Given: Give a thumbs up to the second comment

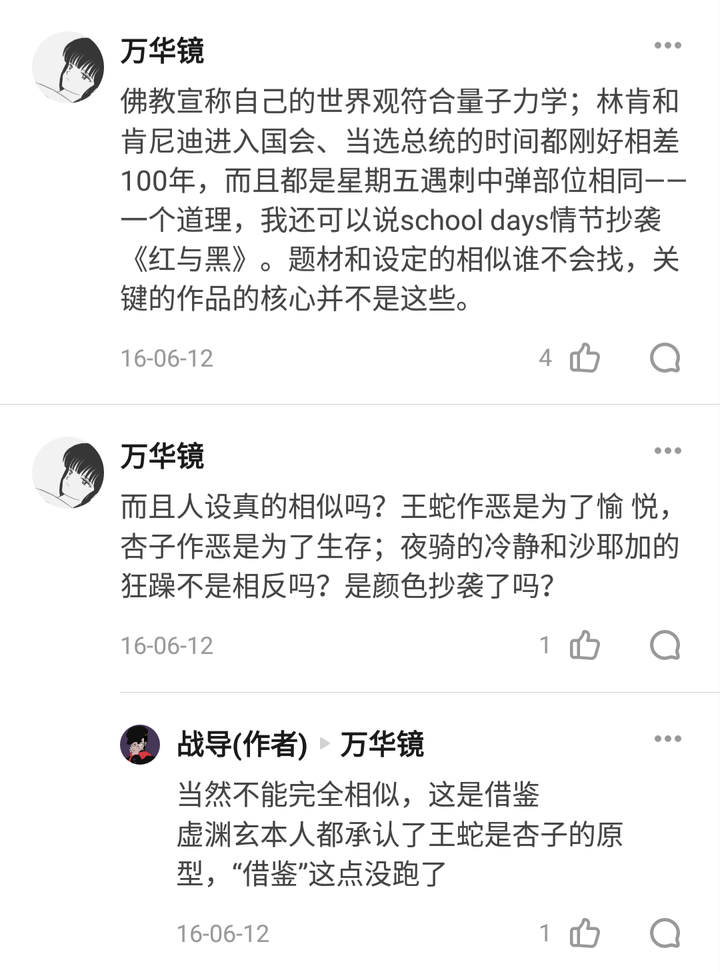Looking at the screenshot, I should pos(585,645).
